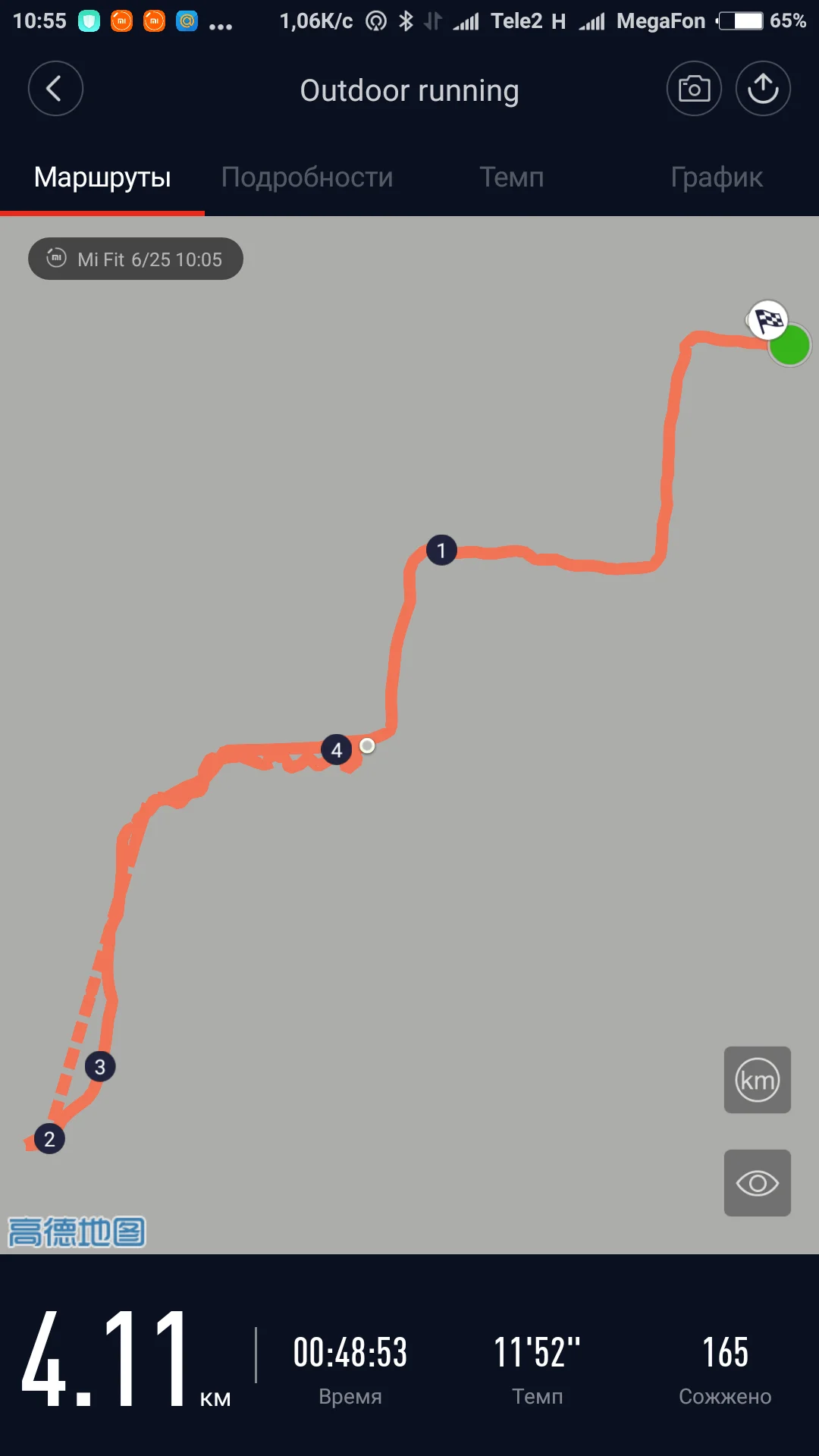819x1456 pixels.
Task: Select the Маршруты tab
Action: click(102, 177)
